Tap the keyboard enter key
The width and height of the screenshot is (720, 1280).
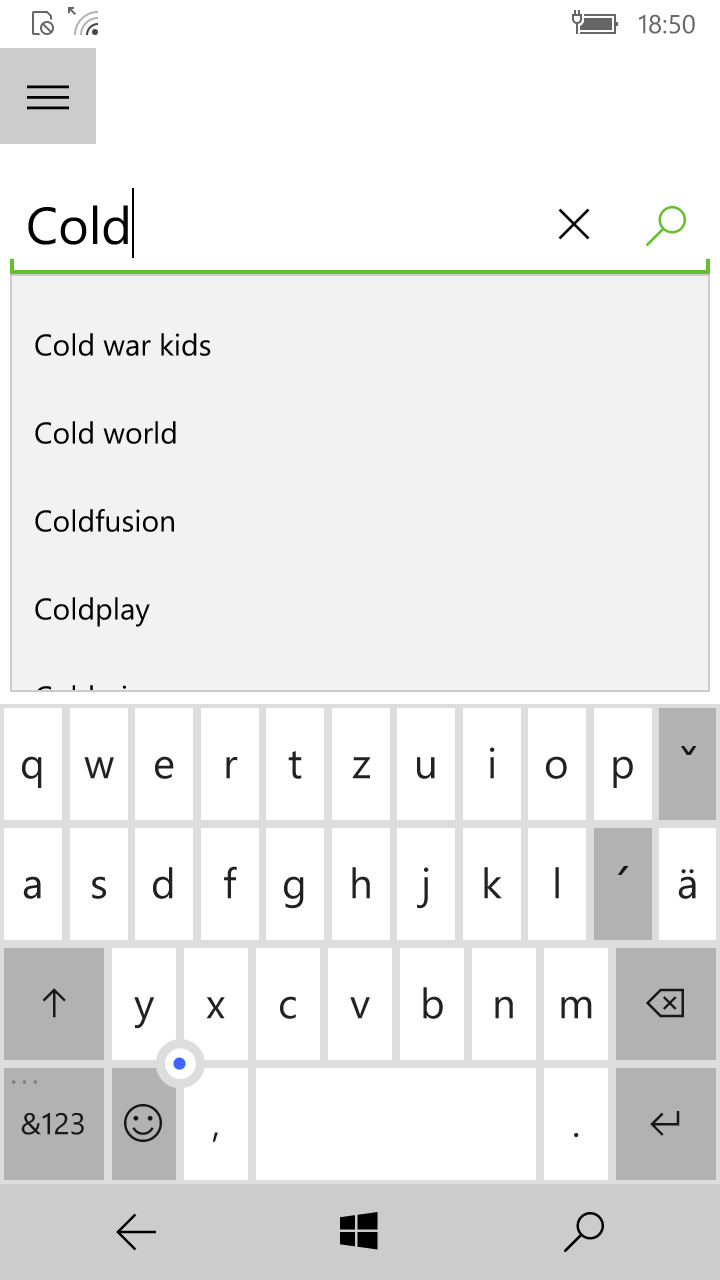(666, 1124)
